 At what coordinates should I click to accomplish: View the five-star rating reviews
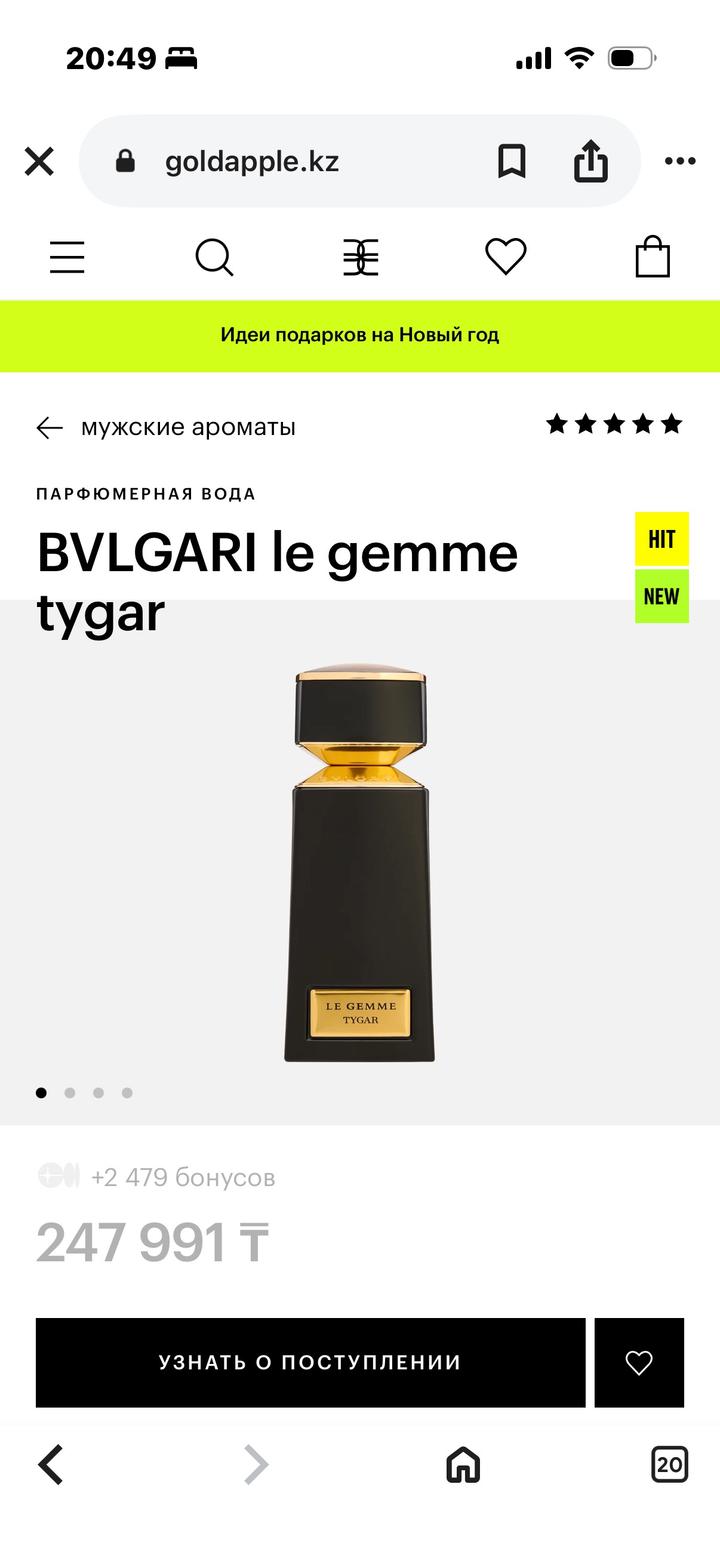614,425
